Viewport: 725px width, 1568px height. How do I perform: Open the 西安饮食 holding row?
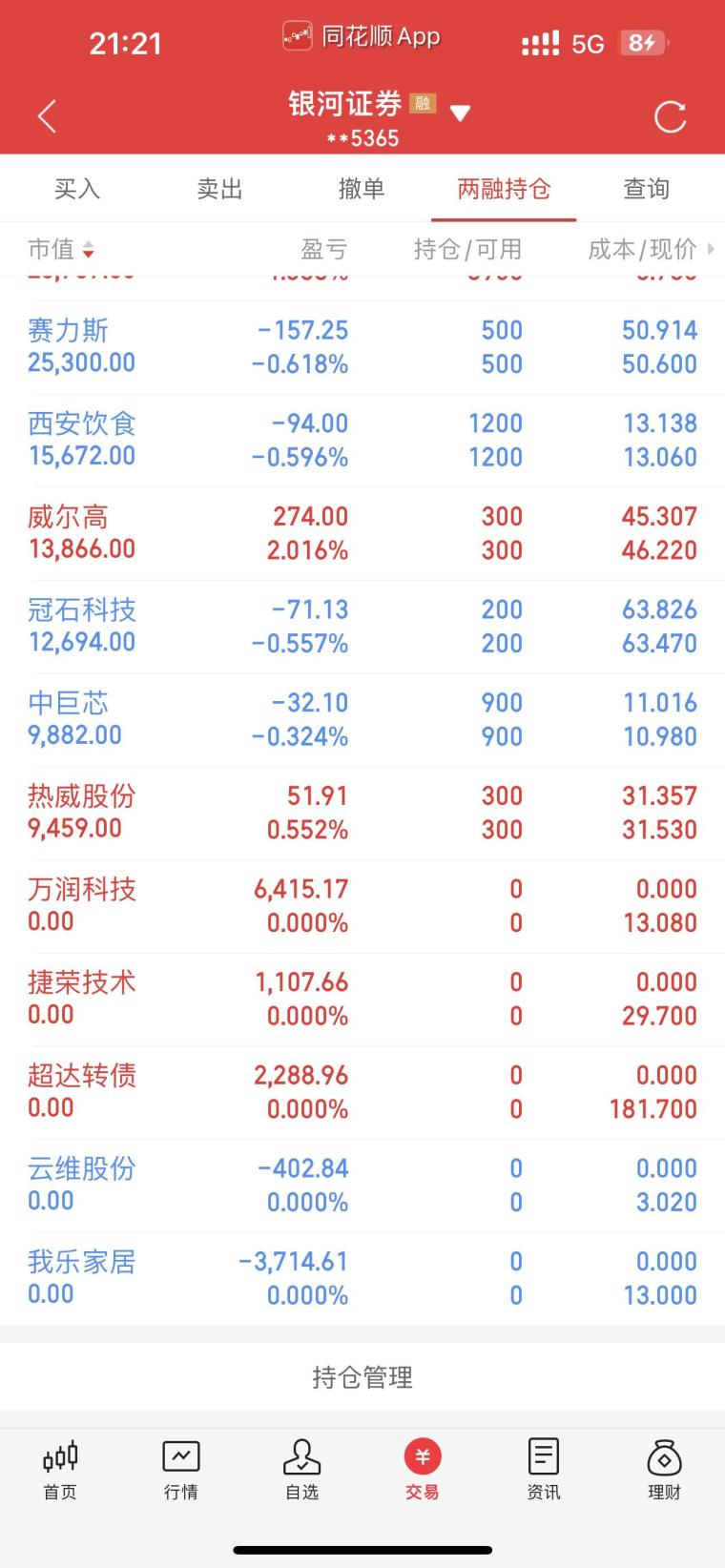(x=362, y=440)
